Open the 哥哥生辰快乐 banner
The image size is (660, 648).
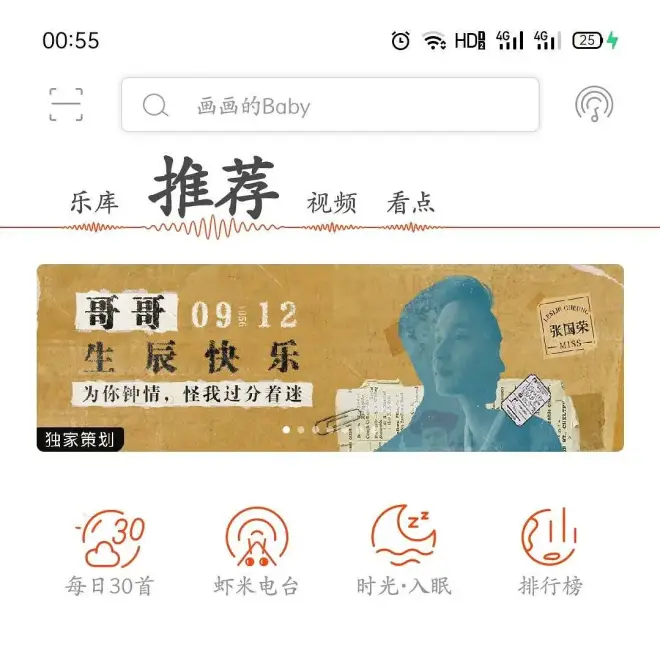tap(330, 357)
